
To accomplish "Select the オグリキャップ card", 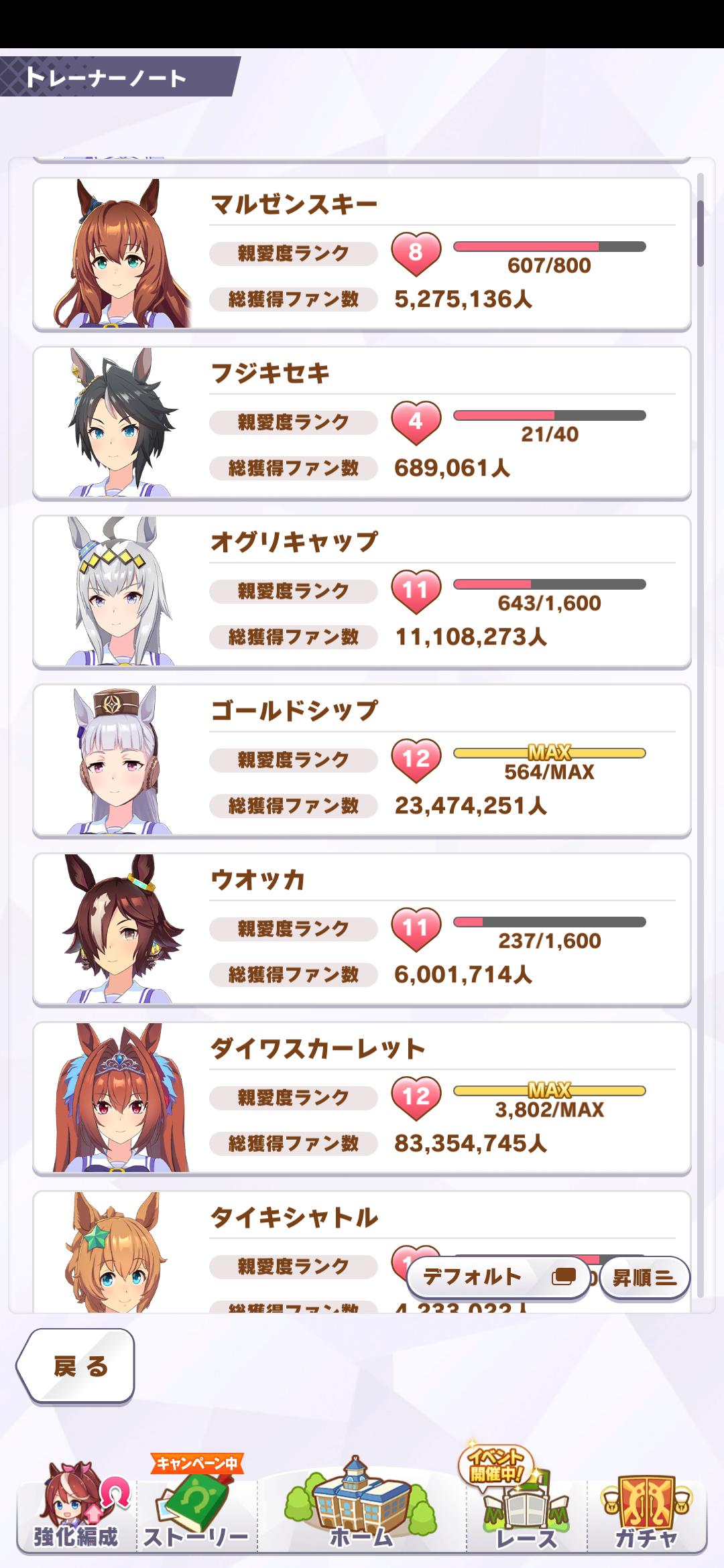I will [x=362, y=592].
